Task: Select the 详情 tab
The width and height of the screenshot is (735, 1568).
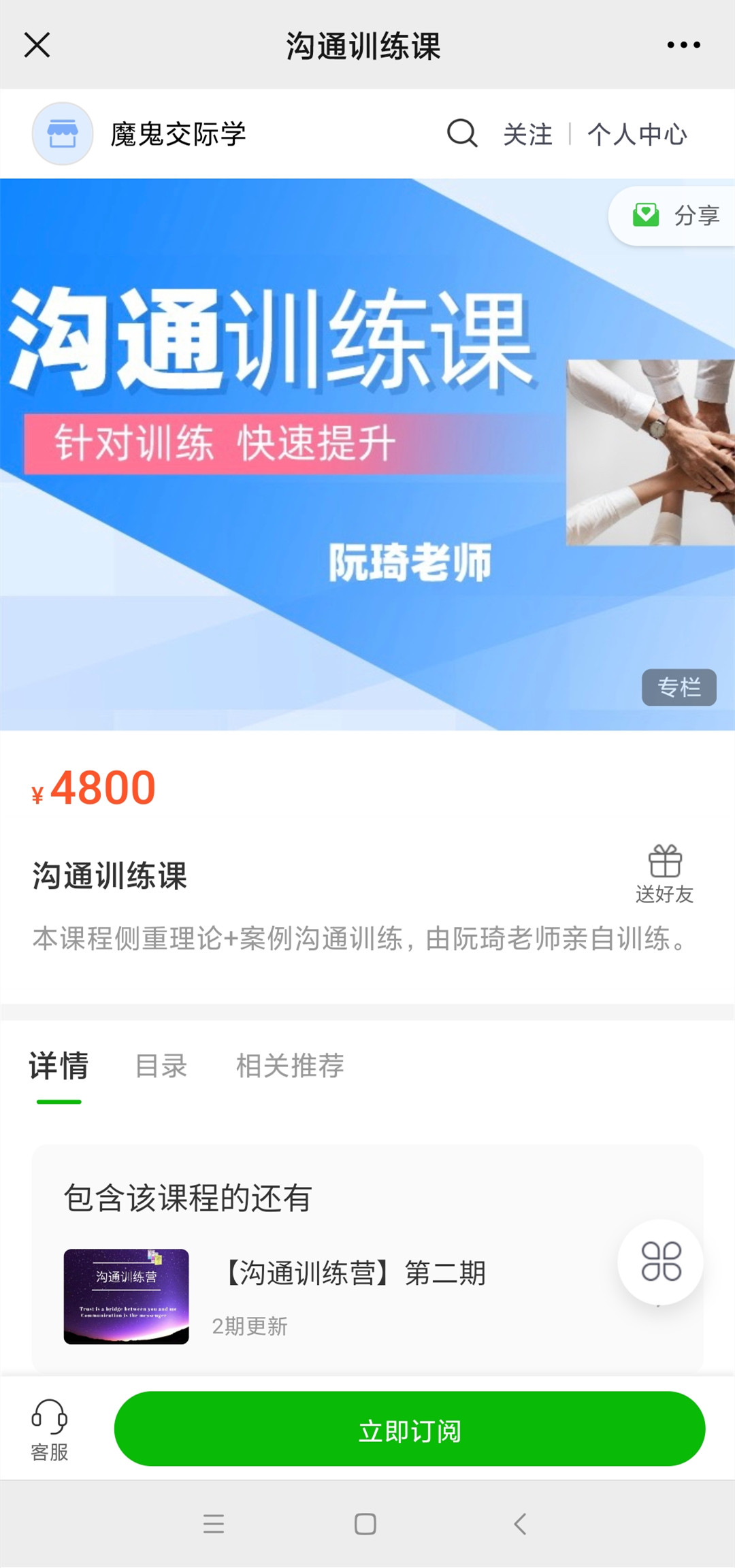Action: coord(59,1066)
